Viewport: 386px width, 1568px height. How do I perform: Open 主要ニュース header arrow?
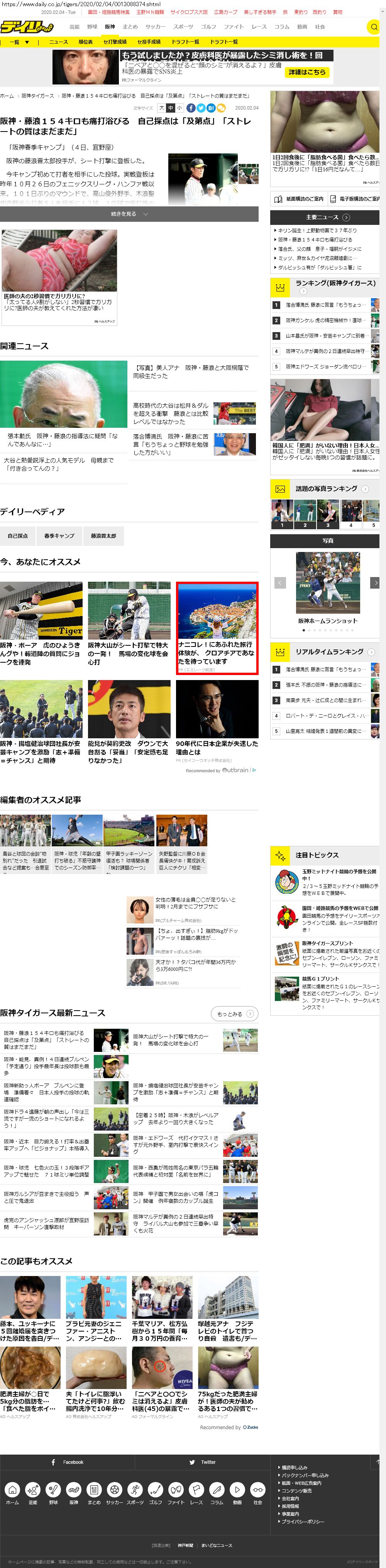click(346, 217)
